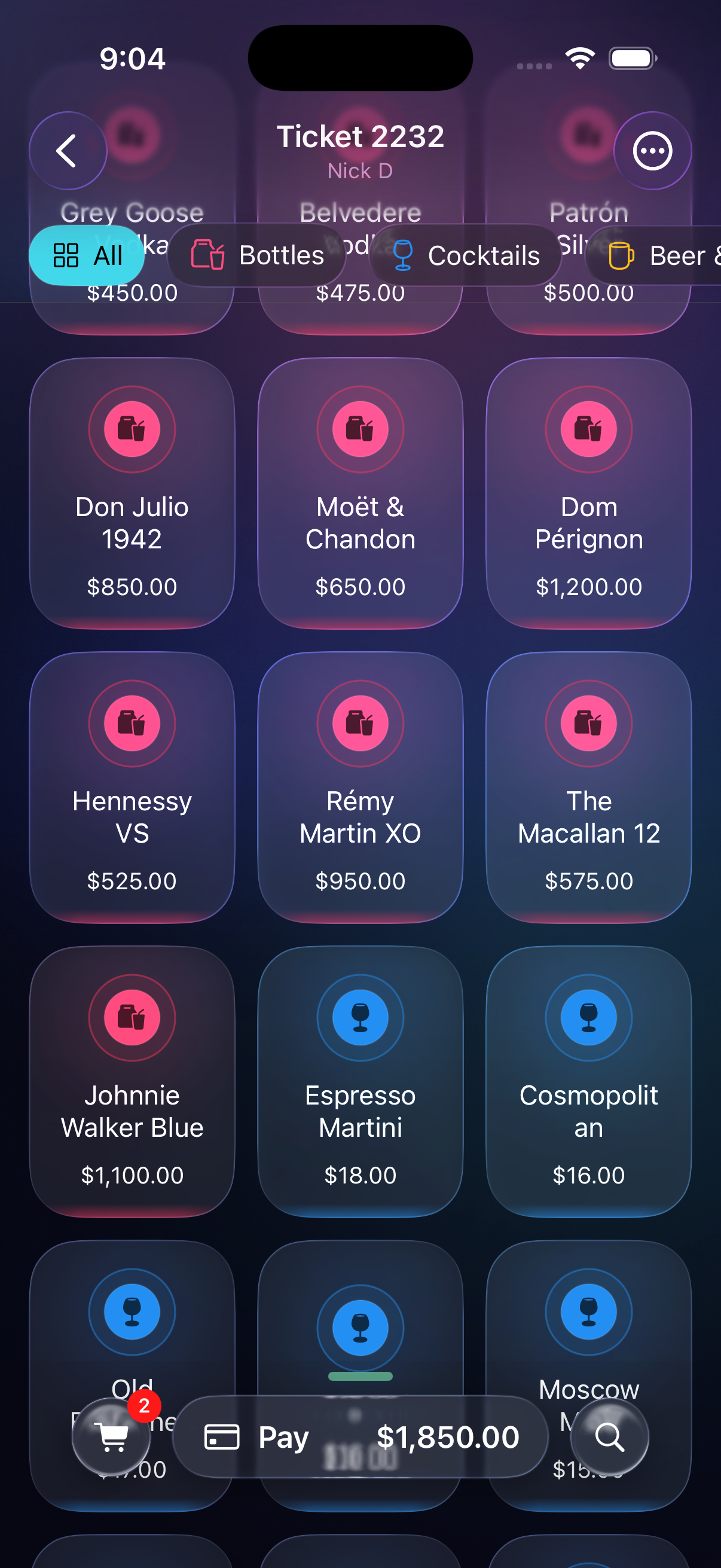The image size is (721, 1568).
Task: Add Moët & Chandon to the ticket
Action: pos(360,492)
